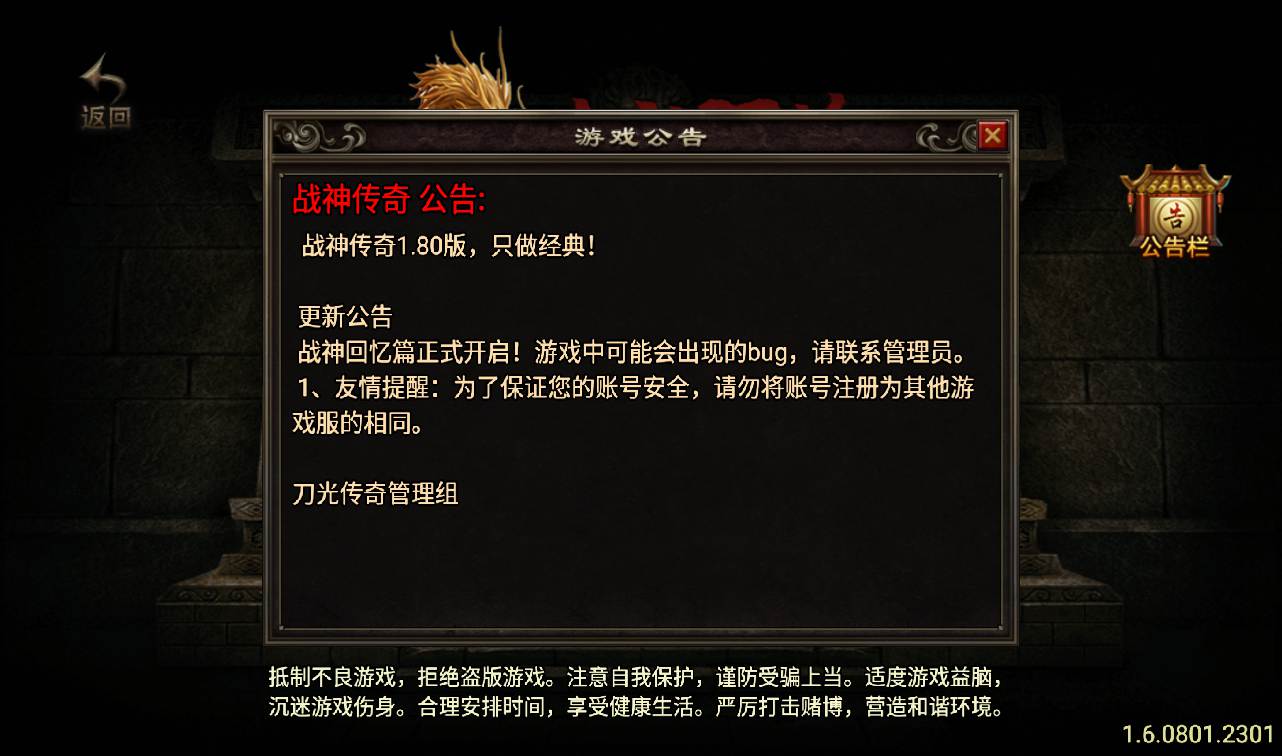Open the 公告栏 bulletin board
The height and width of the screenshot is (756, 1282).
tap(1175, 213)
